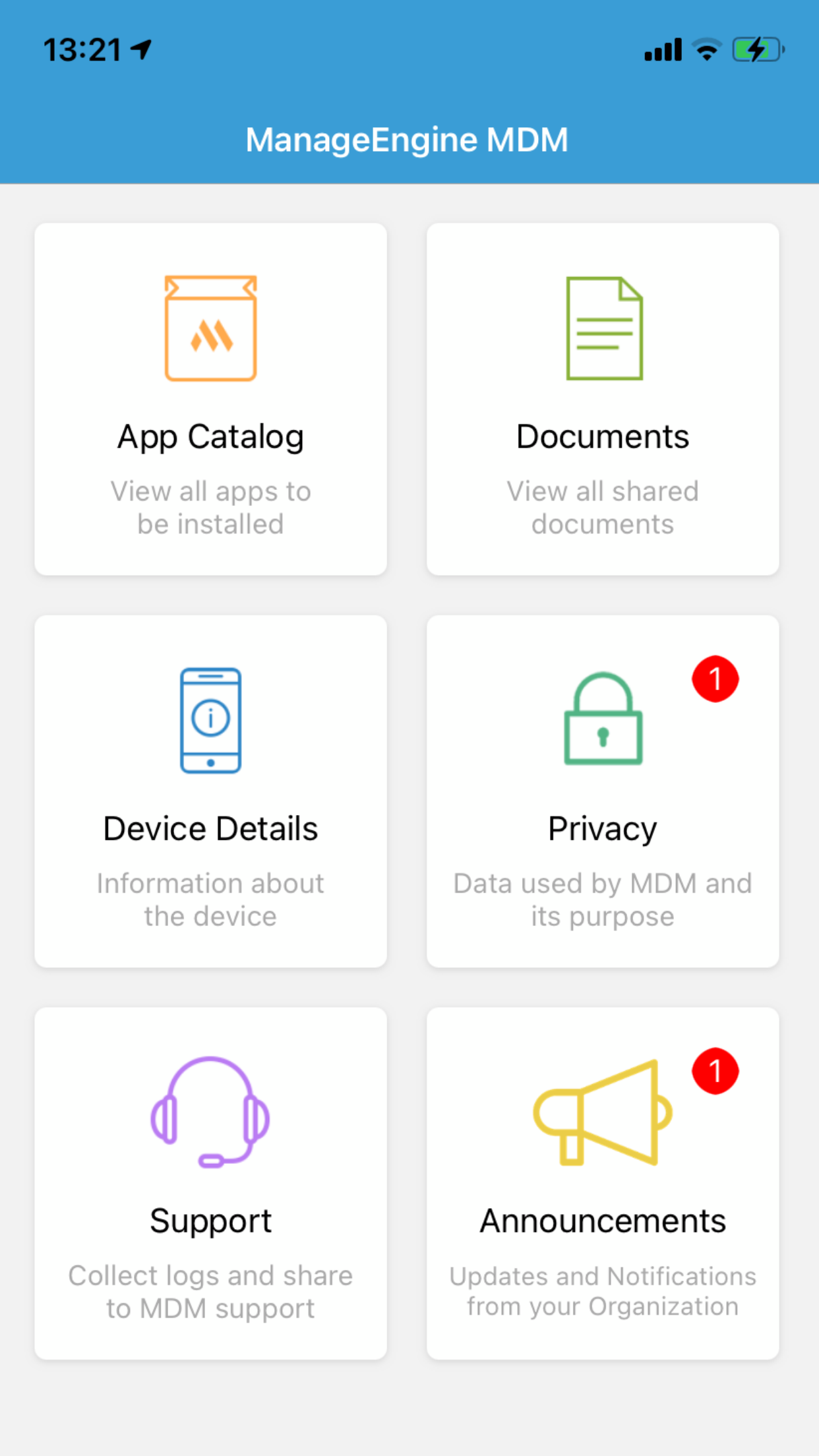This screenshot has width=819, height=1456.
Task: Select the Device Details phone icon
Action: coord(210,720)
